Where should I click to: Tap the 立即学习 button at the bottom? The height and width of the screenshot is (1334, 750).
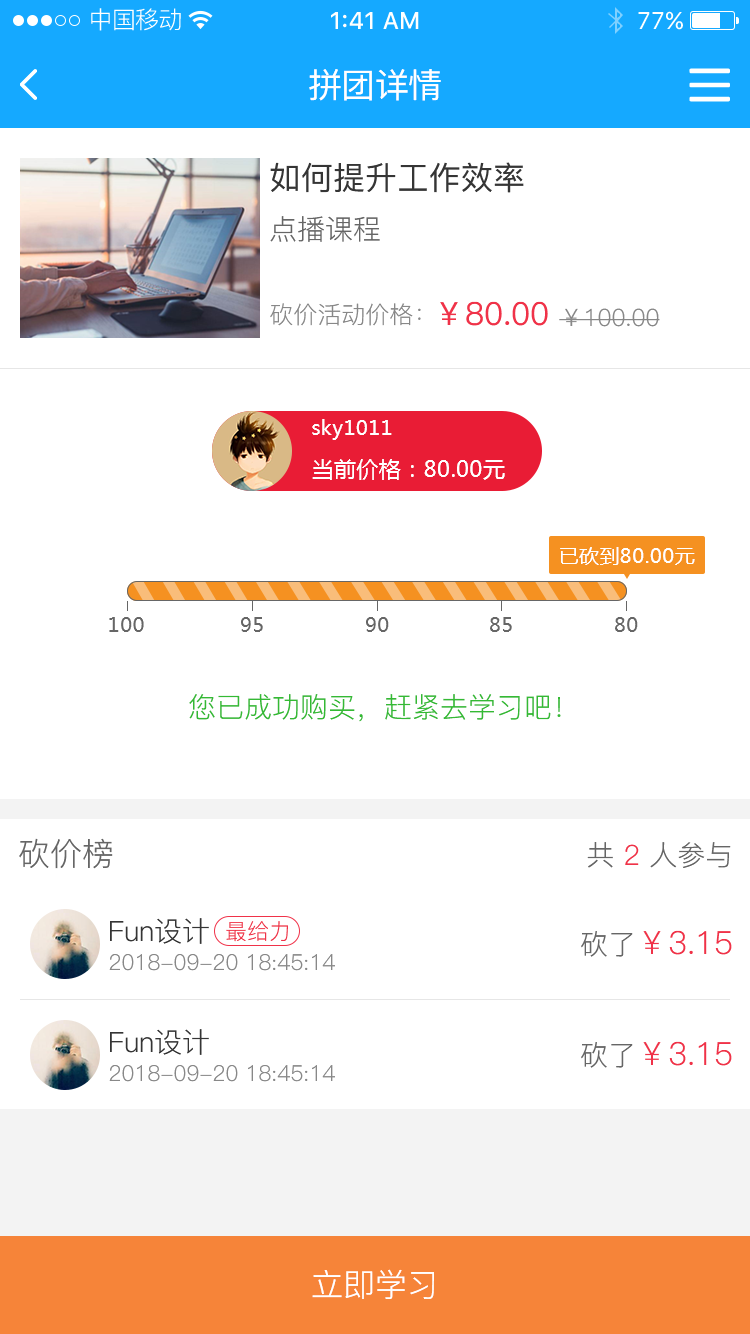pyautogui.click(x=375, y=1287)
